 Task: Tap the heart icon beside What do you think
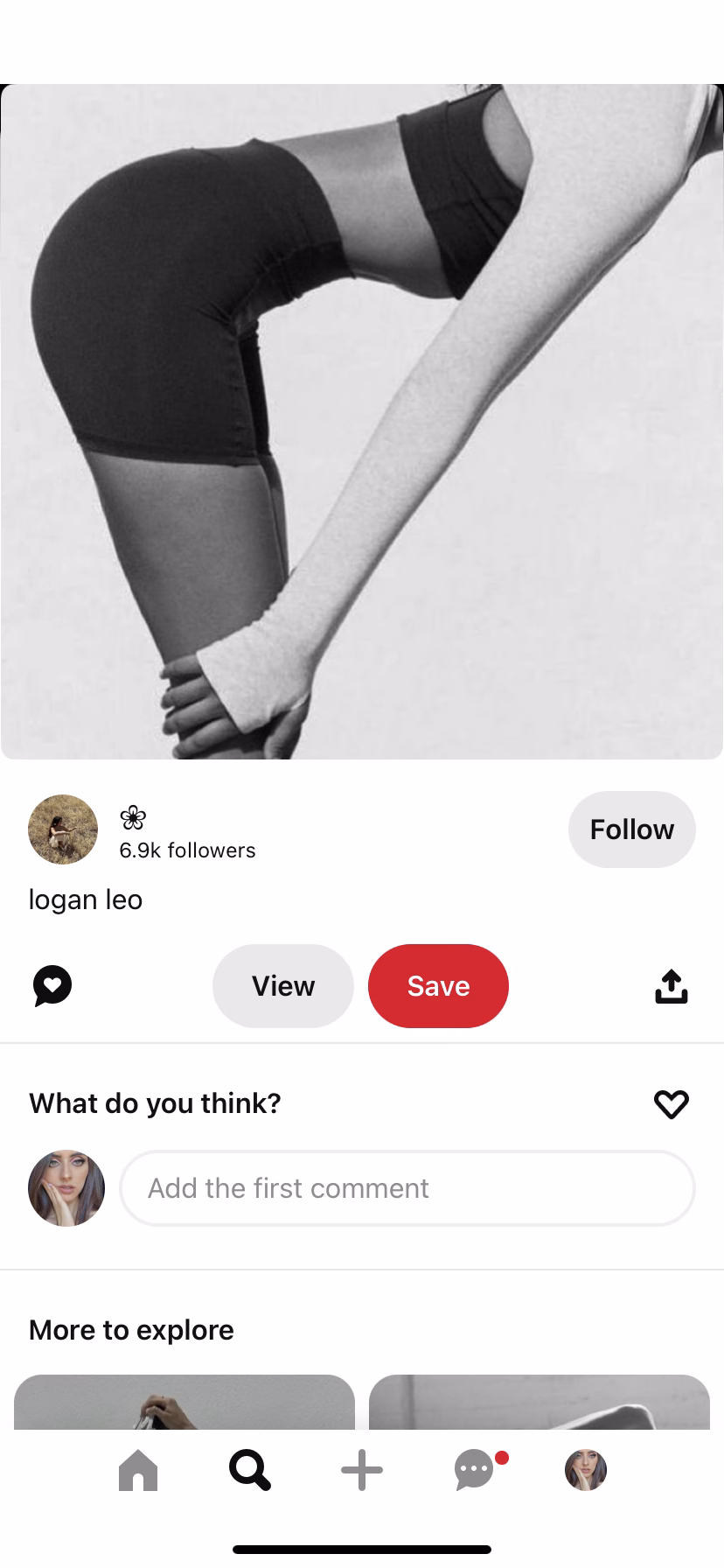pyautogui.click(x=671, y=1103)
